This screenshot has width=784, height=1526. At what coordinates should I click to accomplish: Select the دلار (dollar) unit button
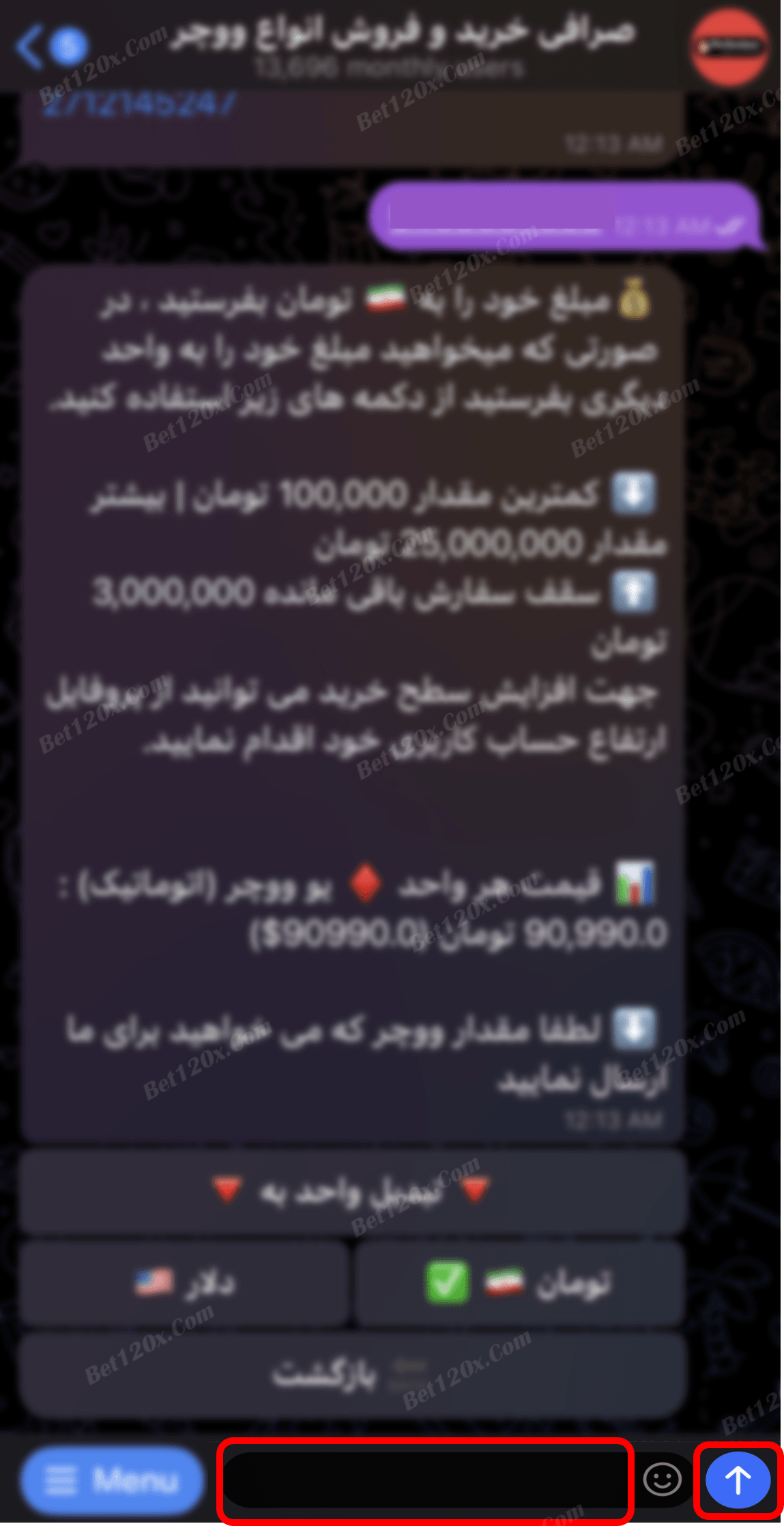184,1284
